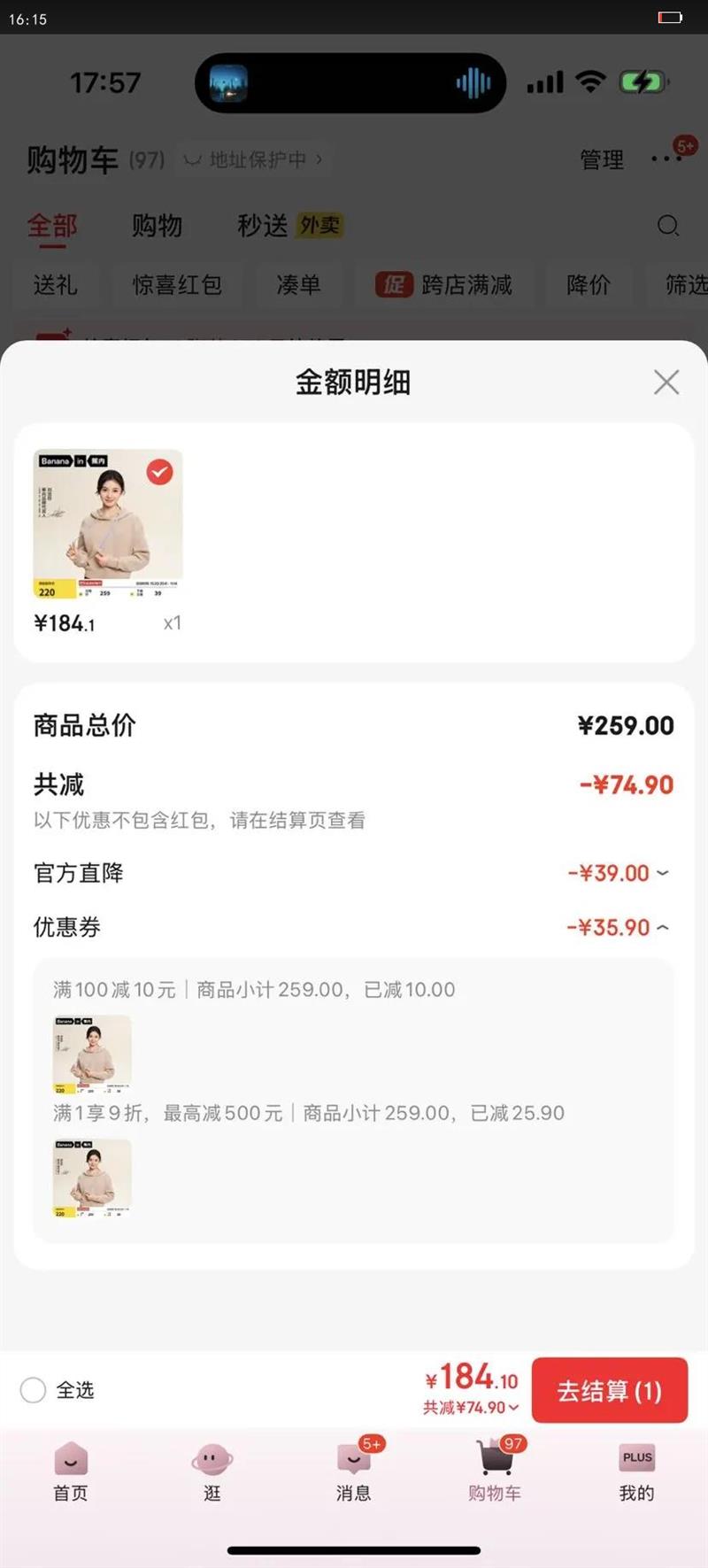This screenshot has height=1568, width=708.
Task: Uncheck the selected hoodie item priced ¥184.1
Action: [159, 472]
